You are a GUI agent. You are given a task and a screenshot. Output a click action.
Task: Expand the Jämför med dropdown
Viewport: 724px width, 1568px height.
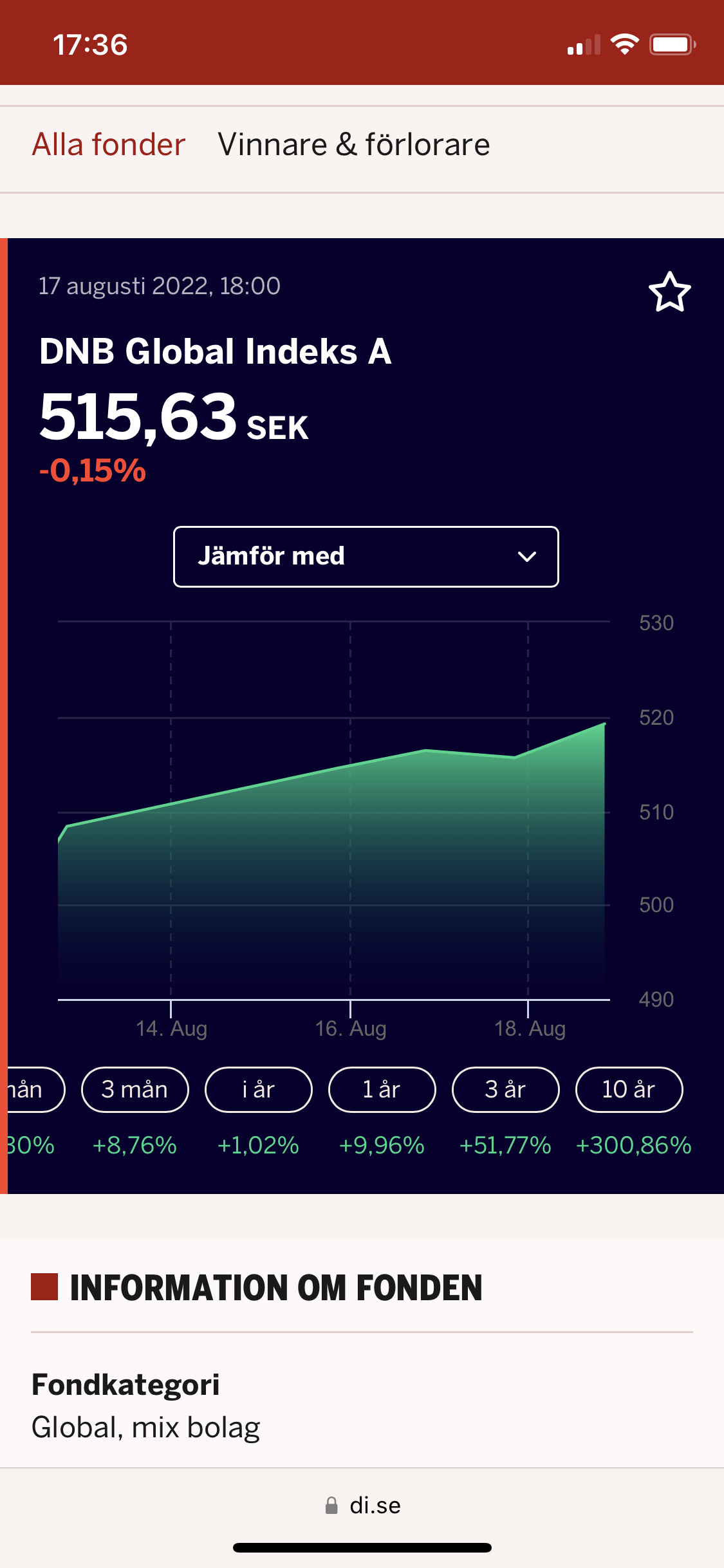[x=366, y=557]
